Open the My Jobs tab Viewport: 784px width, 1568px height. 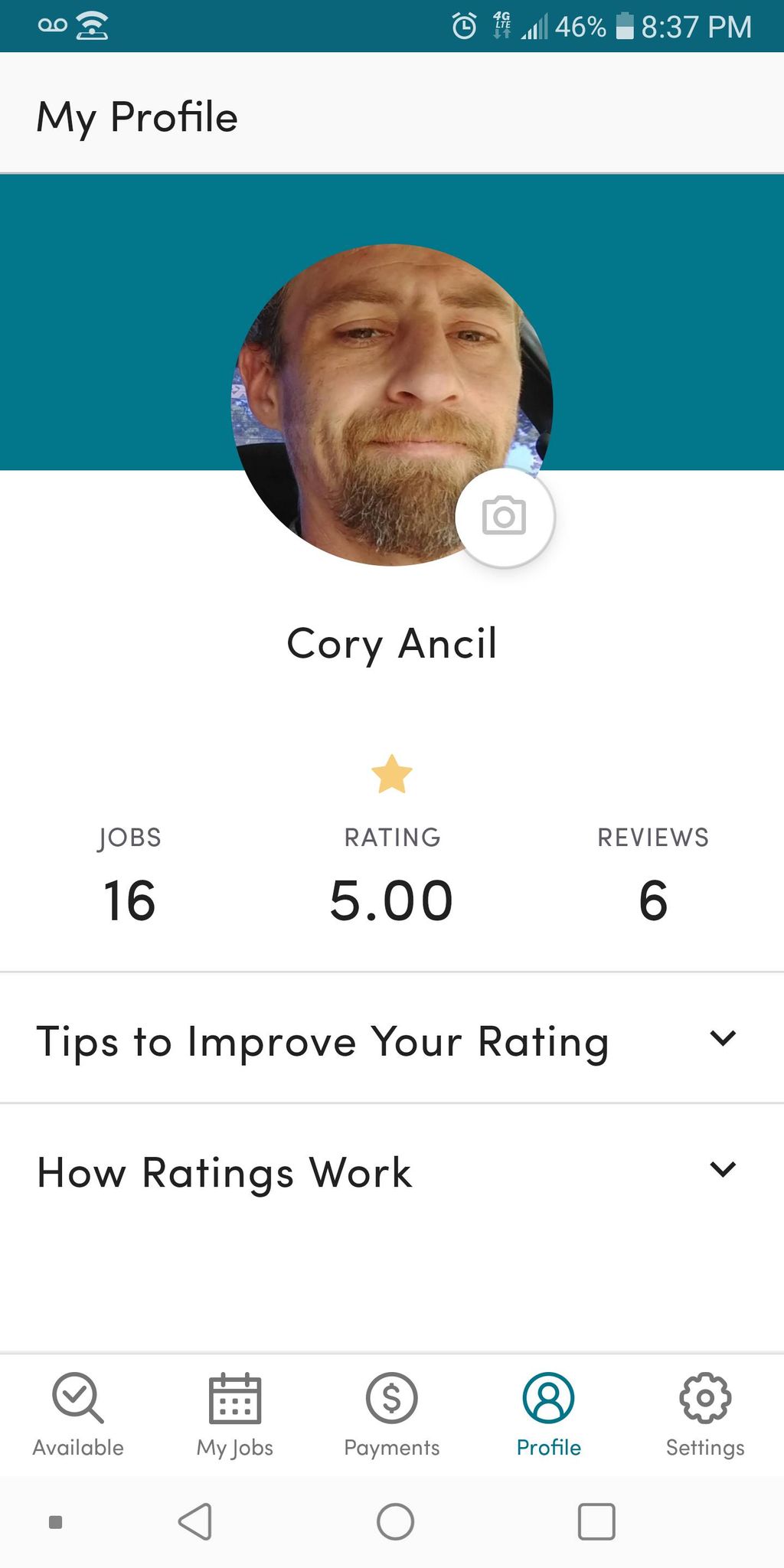pyautogui.click(x=235, y=1416)
